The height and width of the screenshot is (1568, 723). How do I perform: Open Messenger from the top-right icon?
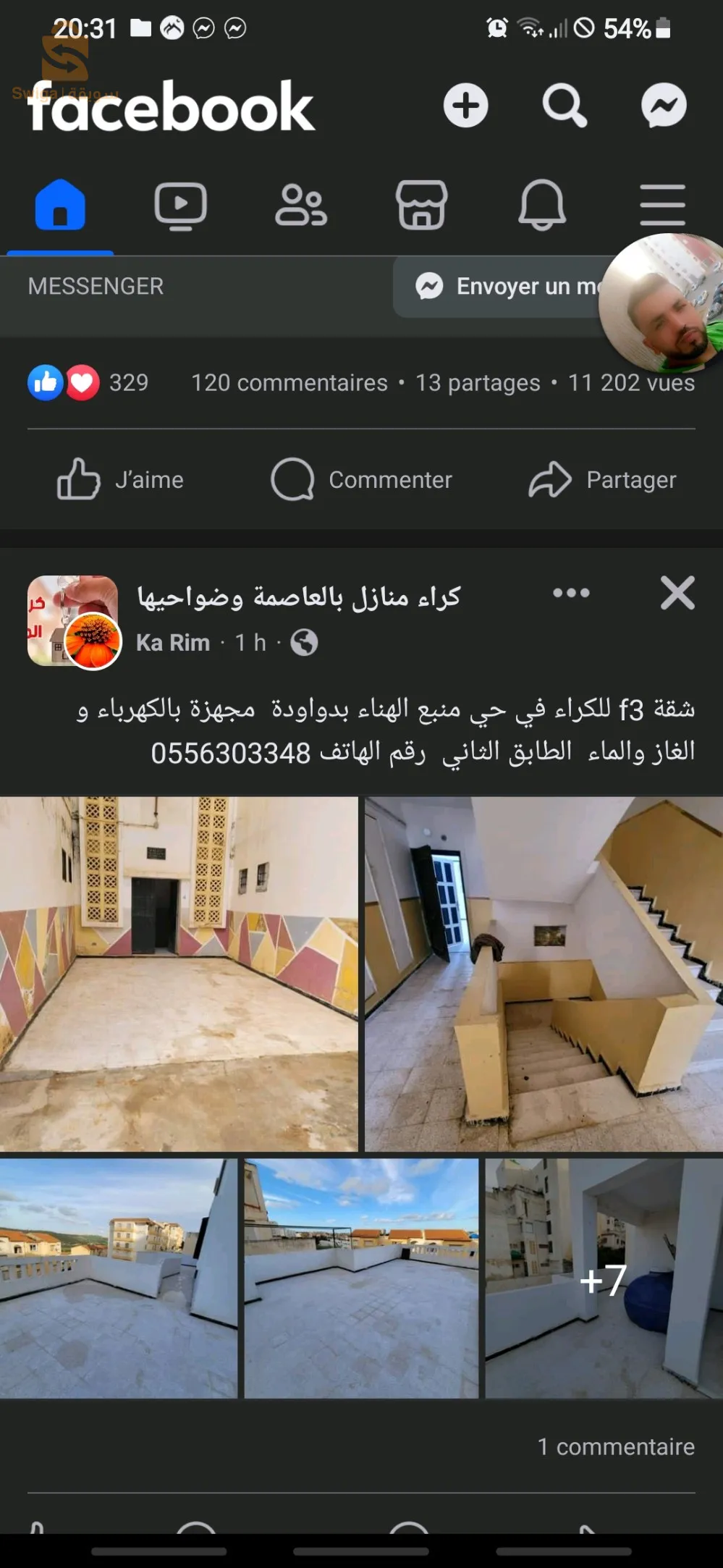(665, 104)
